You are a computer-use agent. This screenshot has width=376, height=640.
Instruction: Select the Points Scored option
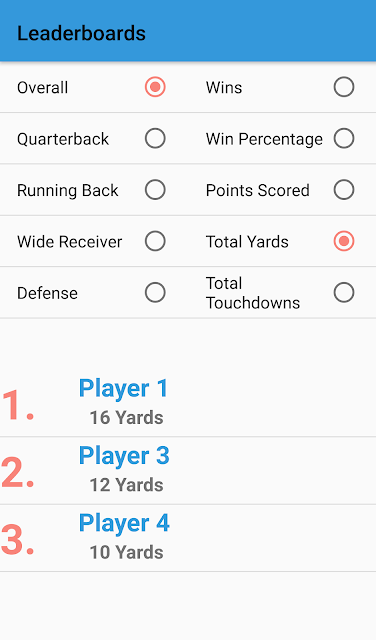tap(344, 190)
